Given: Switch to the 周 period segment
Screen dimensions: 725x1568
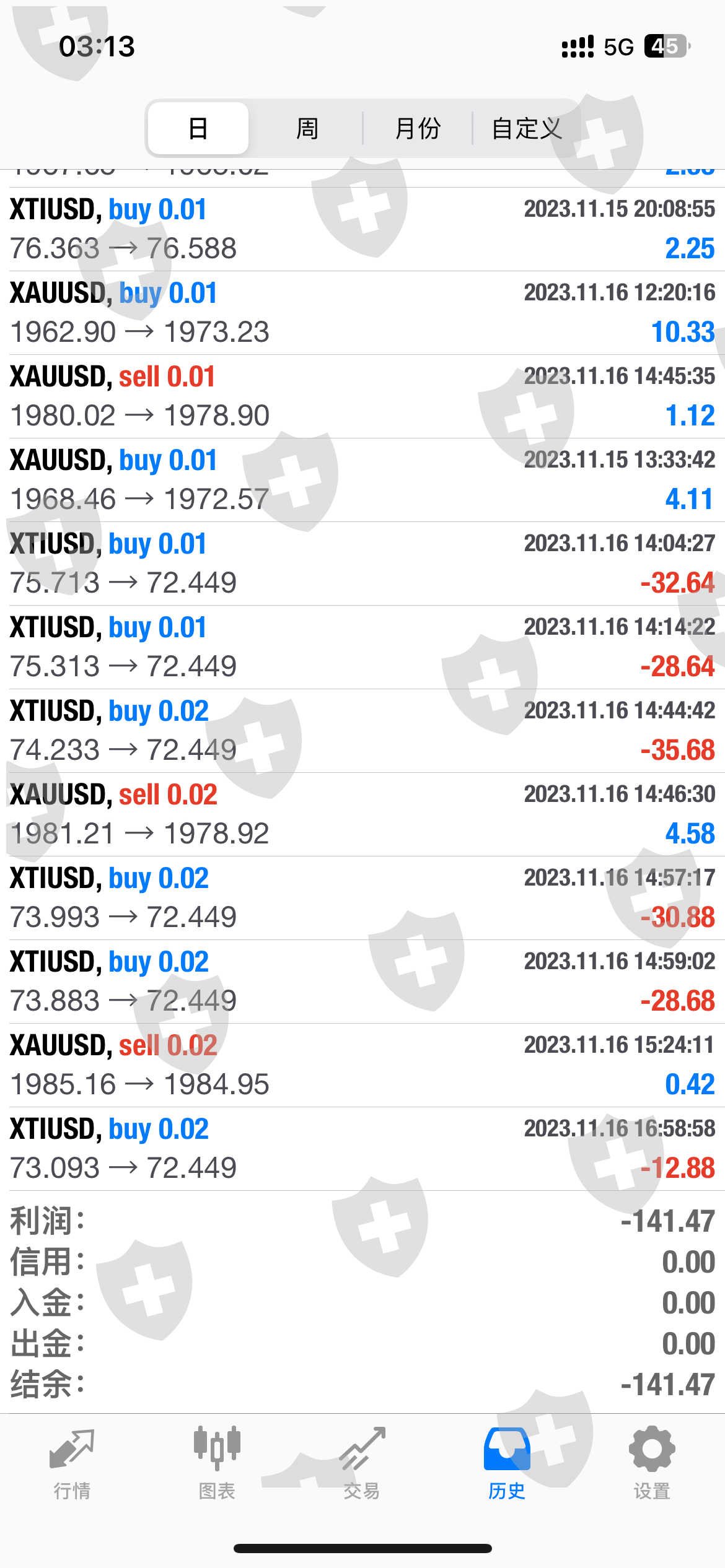Looking at the screenshot, I should coord(307,128).
